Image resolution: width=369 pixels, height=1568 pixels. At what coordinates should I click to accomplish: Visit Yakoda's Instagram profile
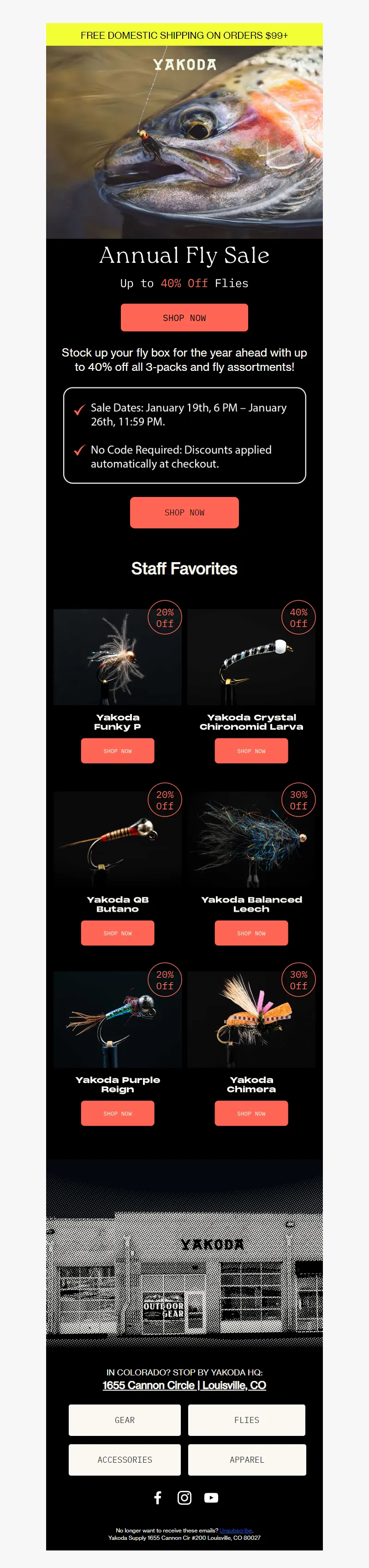(184, 1497)
